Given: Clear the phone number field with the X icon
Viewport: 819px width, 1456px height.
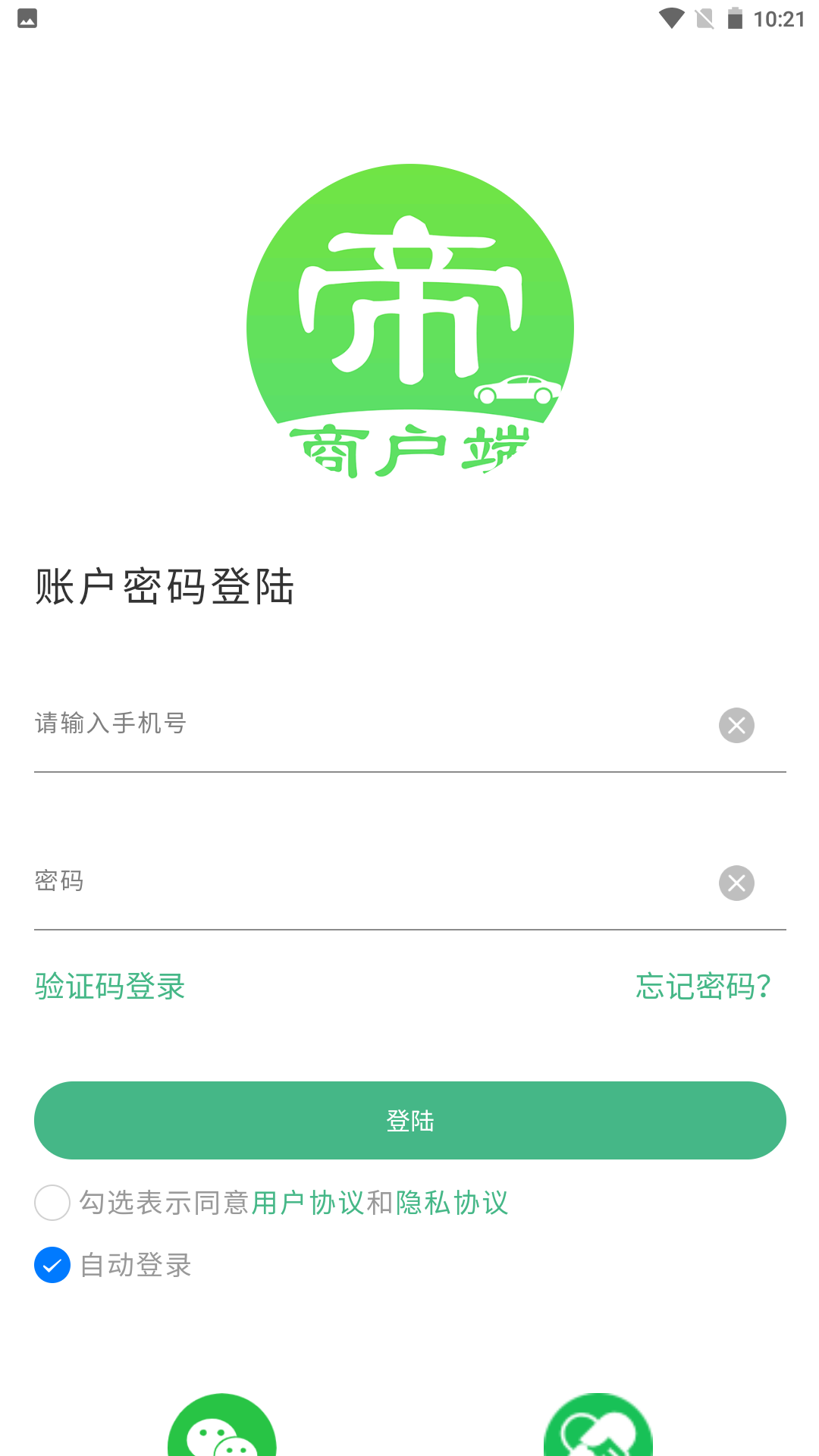Looking at the screenshot, I should tap(736, 724).
